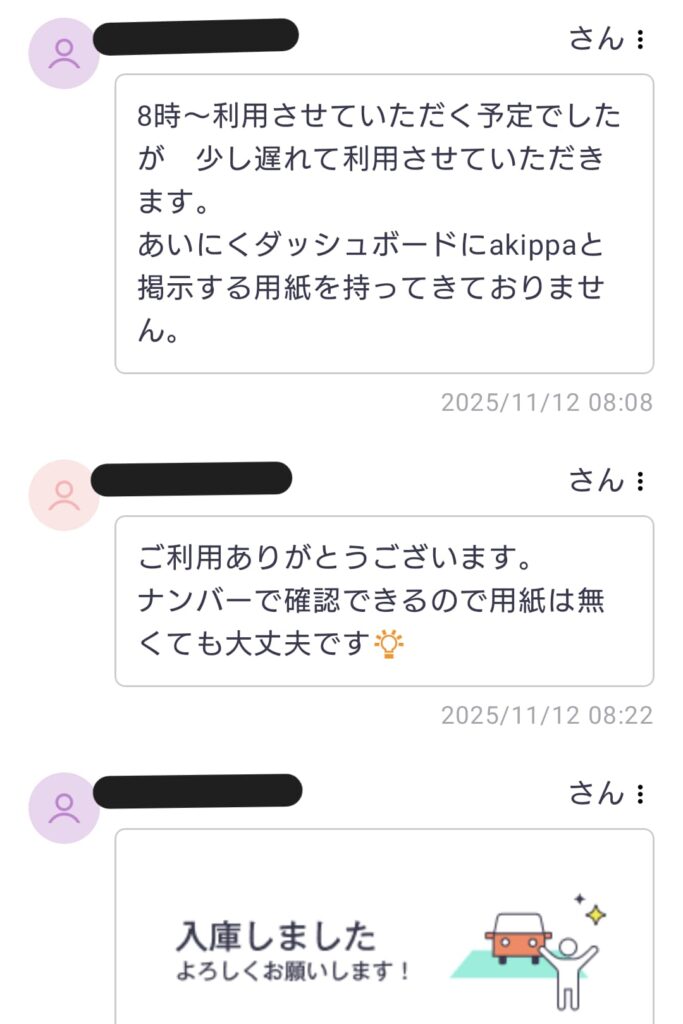Open overflow menu for the 入庫しました message
The image size is (683, 1024).
[641, 794]
